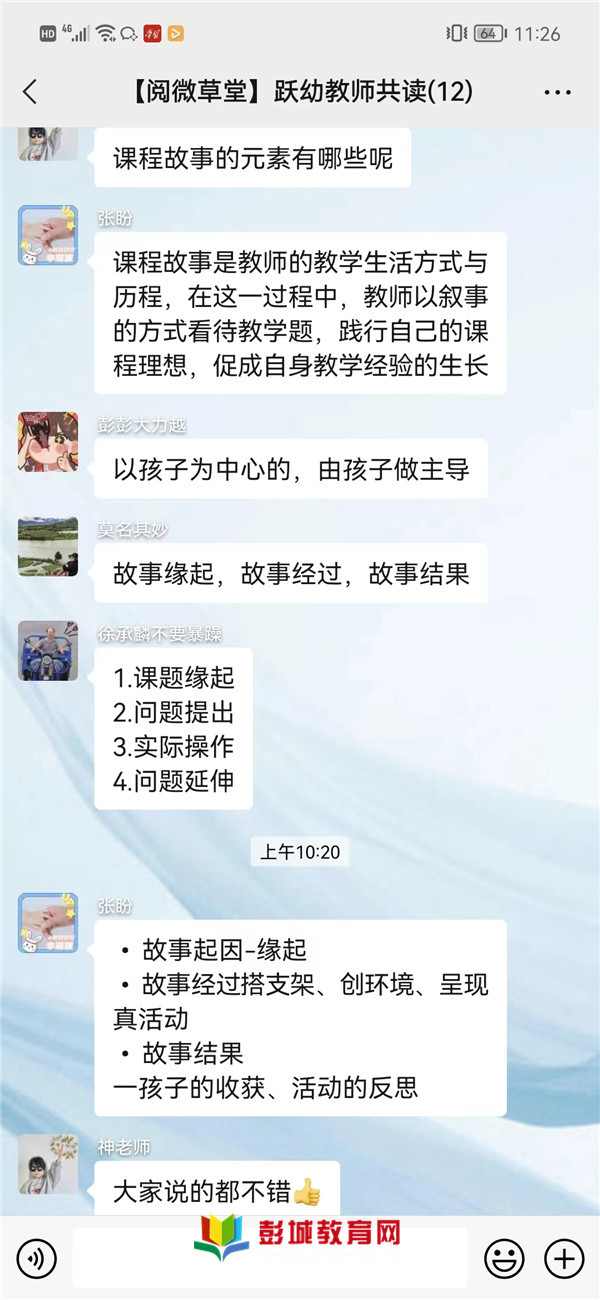The height and width of the screenshot is (1300, 600).
Task: View 徐承麟不要暴躁's avatar profile
Action: coord(47,650)
